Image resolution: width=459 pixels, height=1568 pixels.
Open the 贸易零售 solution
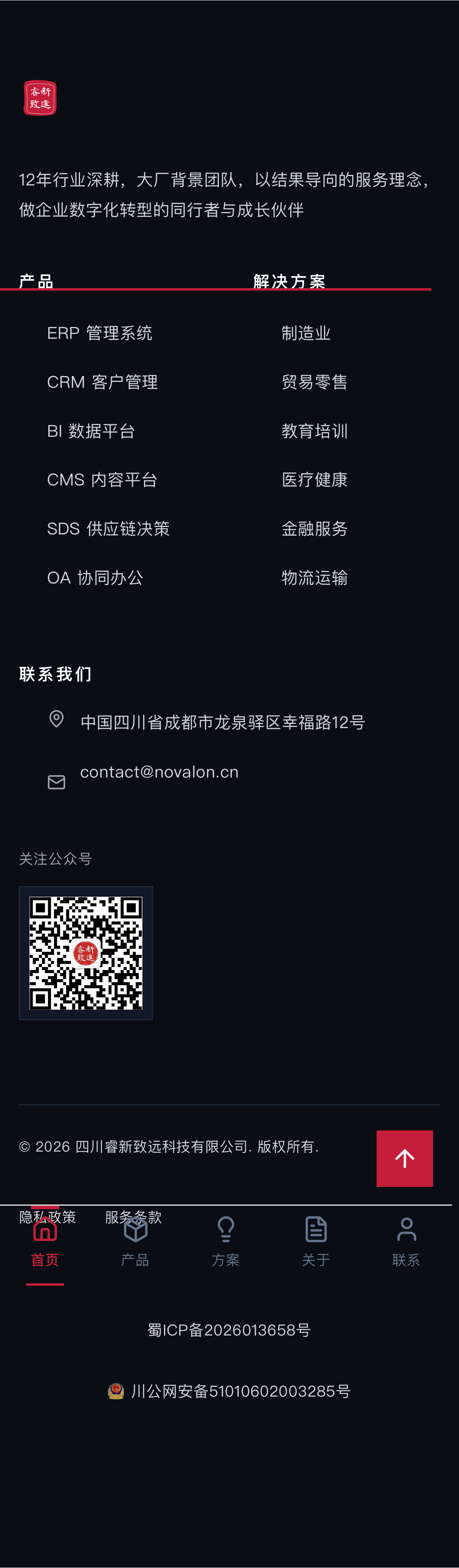pyautogui.click(x=315, y=382)
